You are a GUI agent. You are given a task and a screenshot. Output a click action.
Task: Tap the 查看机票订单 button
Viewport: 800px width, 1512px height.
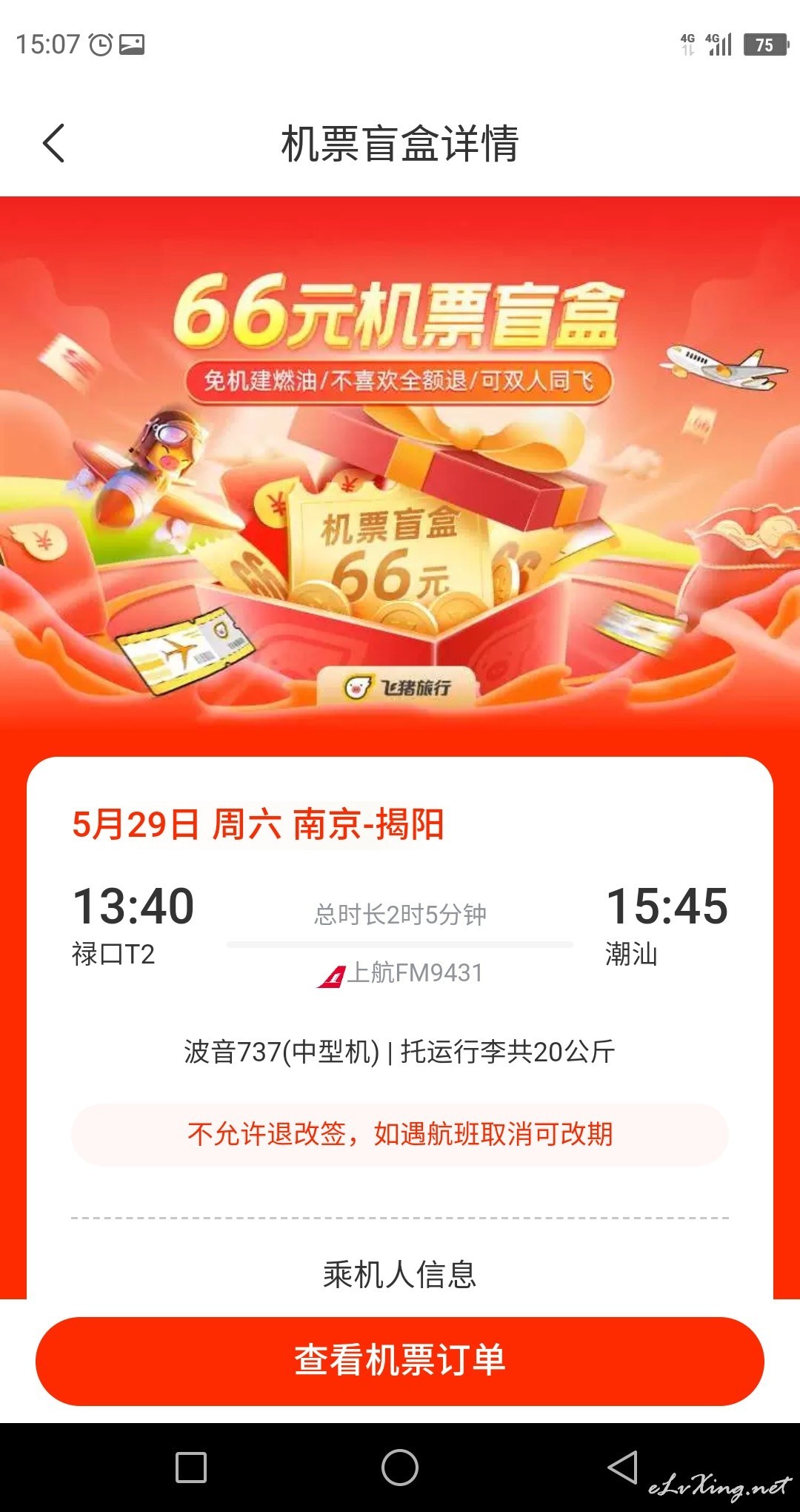coord(400,1361)
